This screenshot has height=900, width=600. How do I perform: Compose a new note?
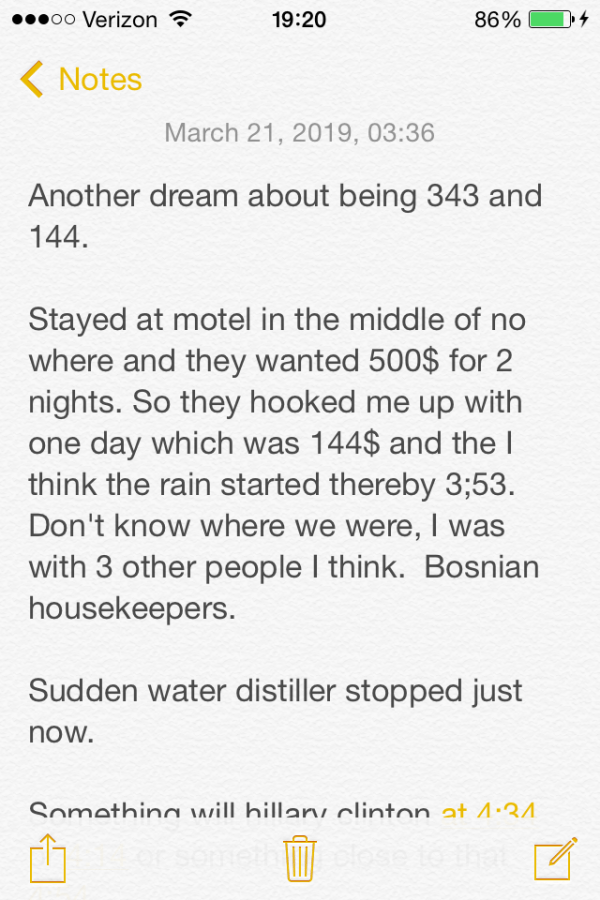(x=555, y=859)
